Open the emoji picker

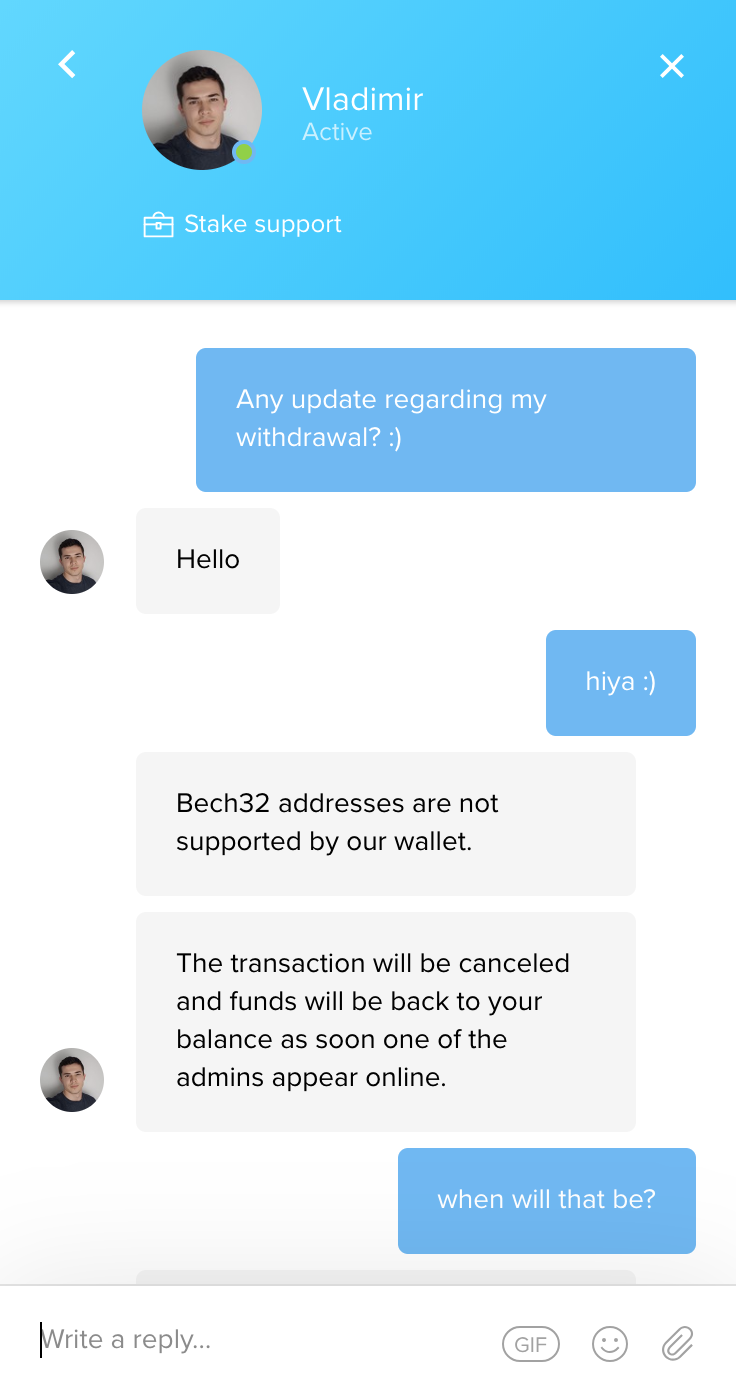610,1344
